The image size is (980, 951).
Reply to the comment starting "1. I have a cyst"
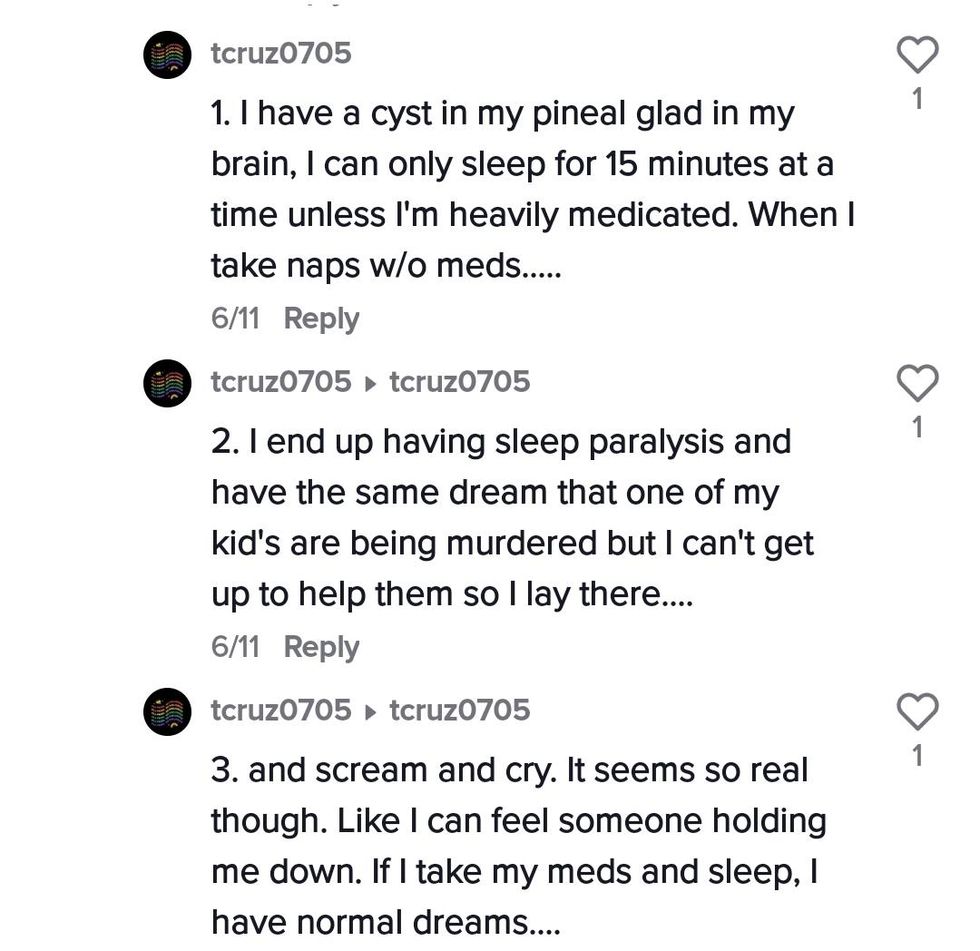[x=321, y=319]
